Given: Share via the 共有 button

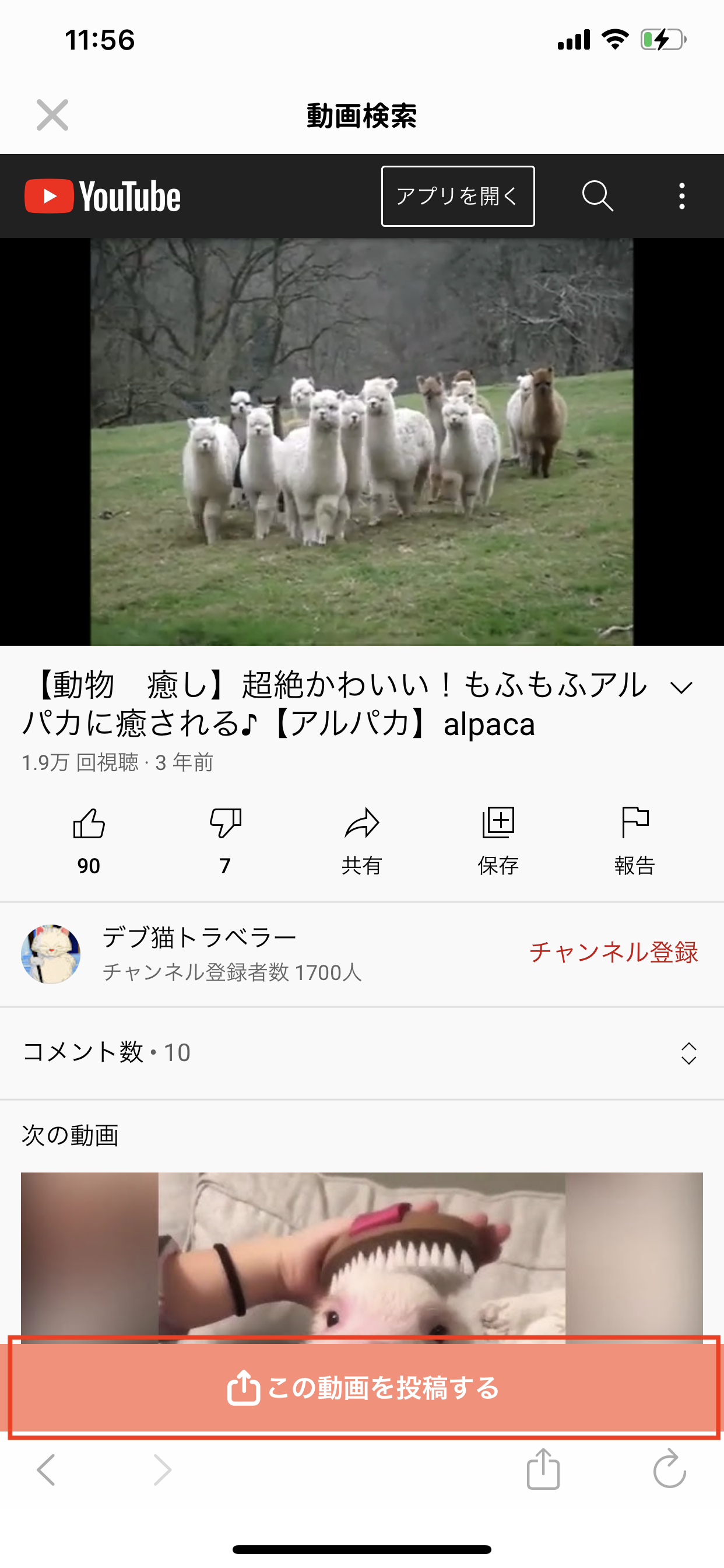Looking at the screenshot, I should (361, 837).
